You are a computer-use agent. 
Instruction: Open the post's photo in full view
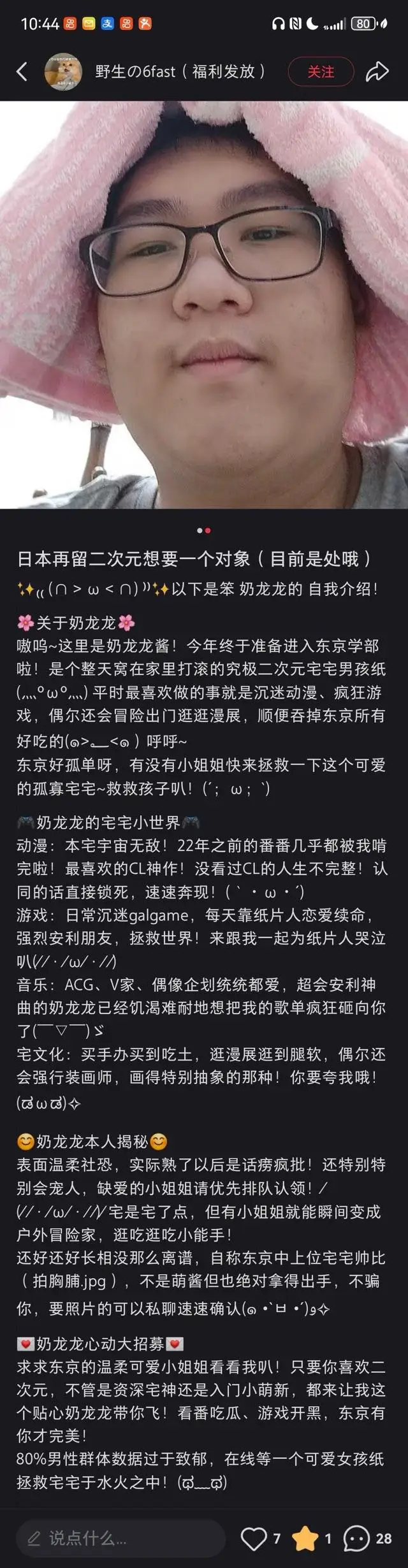coord(204,305)
